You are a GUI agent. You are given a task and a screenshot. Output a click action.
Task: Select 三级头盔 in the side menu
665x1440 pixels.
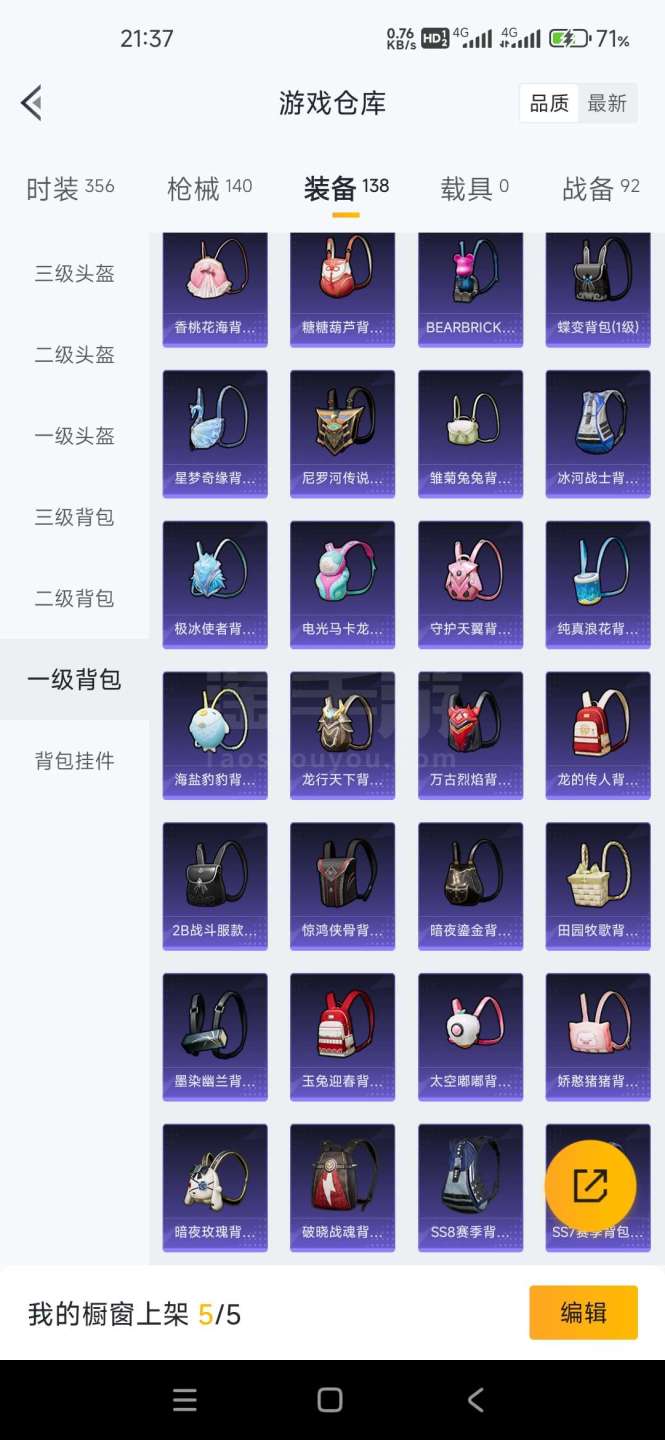[x=75, y=274]
